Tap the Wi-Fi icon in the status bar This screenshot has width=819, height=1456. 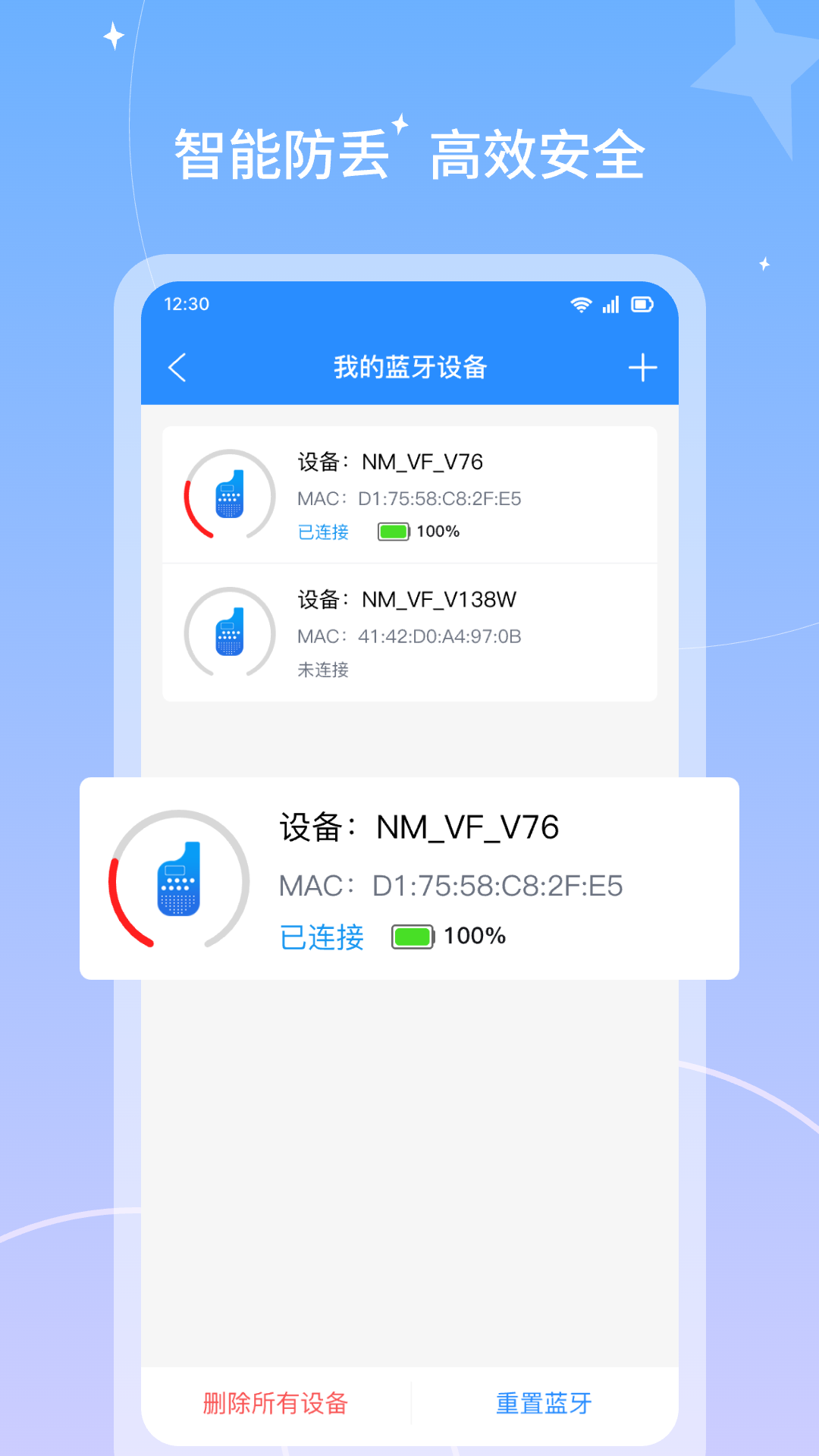tap(582, 304)
